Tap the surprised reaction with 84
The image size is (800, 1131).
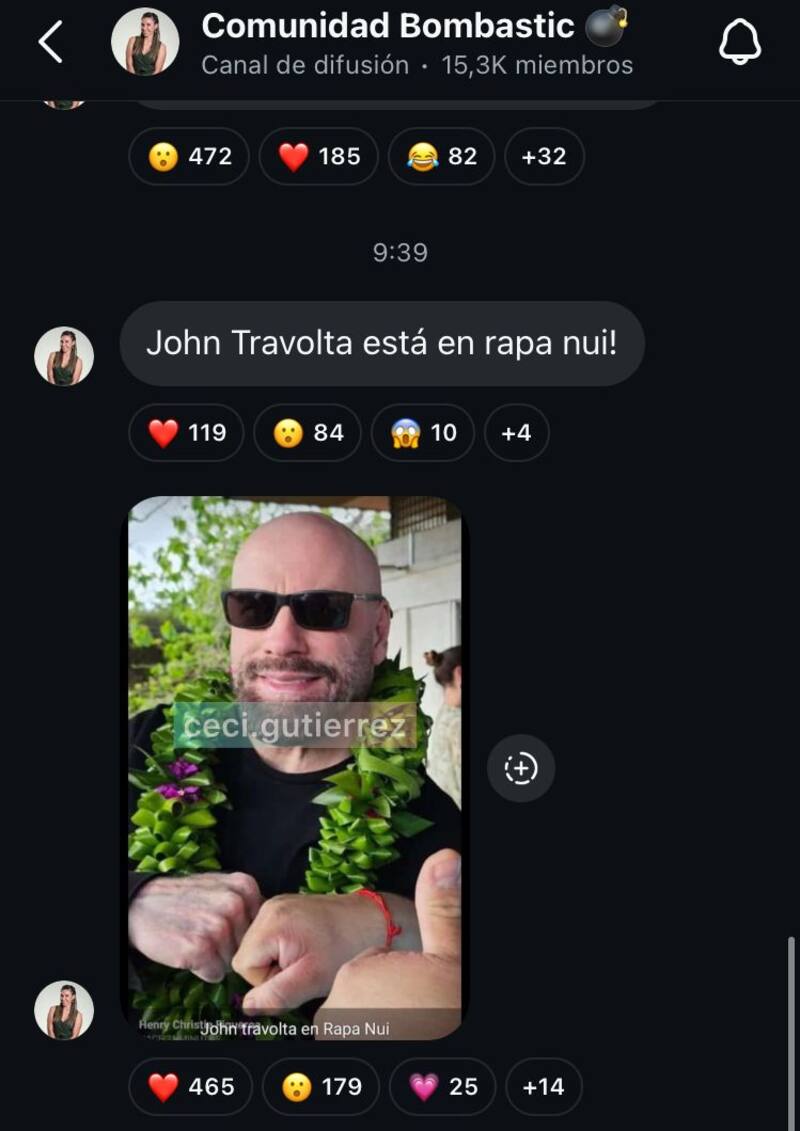click(307, 433)
